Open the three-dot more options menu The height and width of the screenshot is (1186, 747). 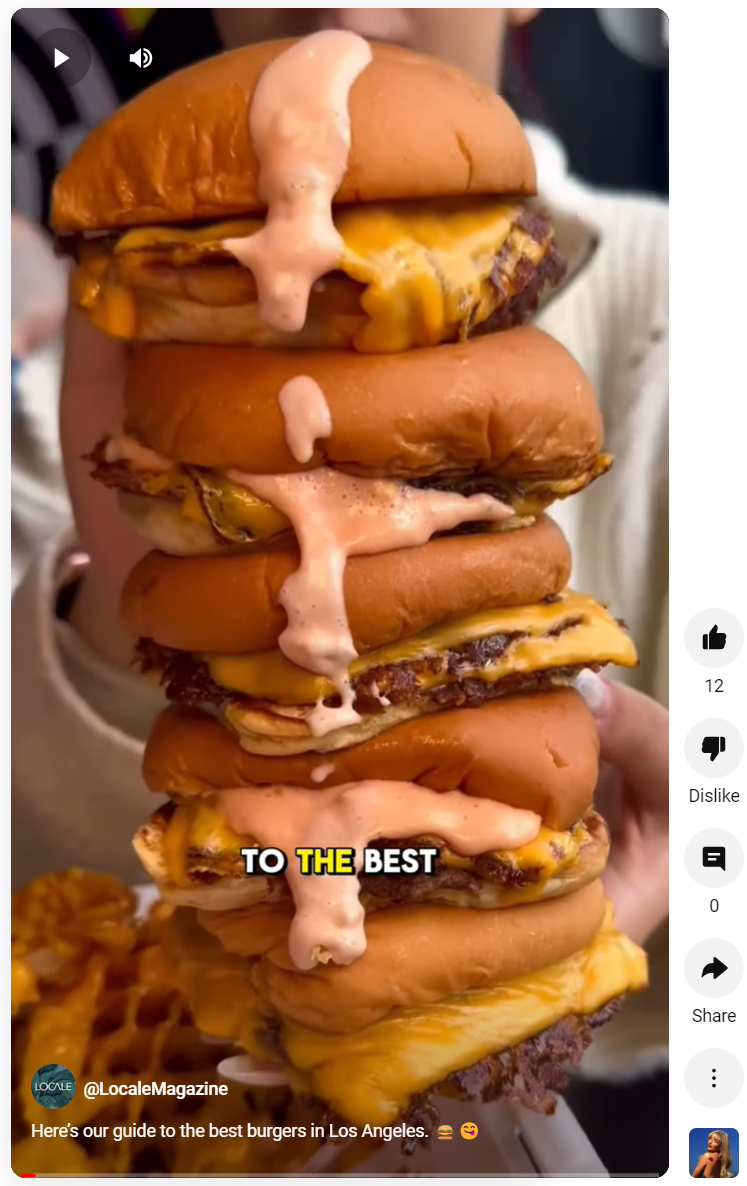pos(713,1078)
